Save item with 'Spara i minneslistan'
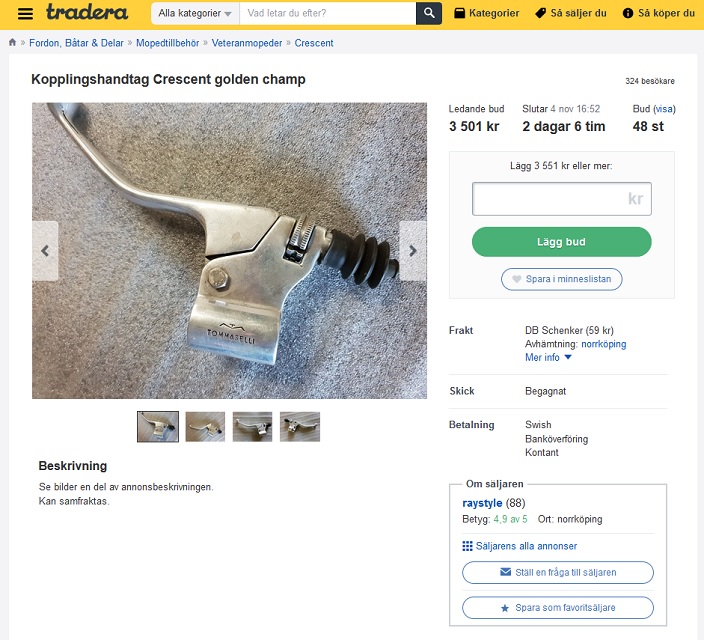The height and width of the screenshot is (640, 704). tap(561, 279)
